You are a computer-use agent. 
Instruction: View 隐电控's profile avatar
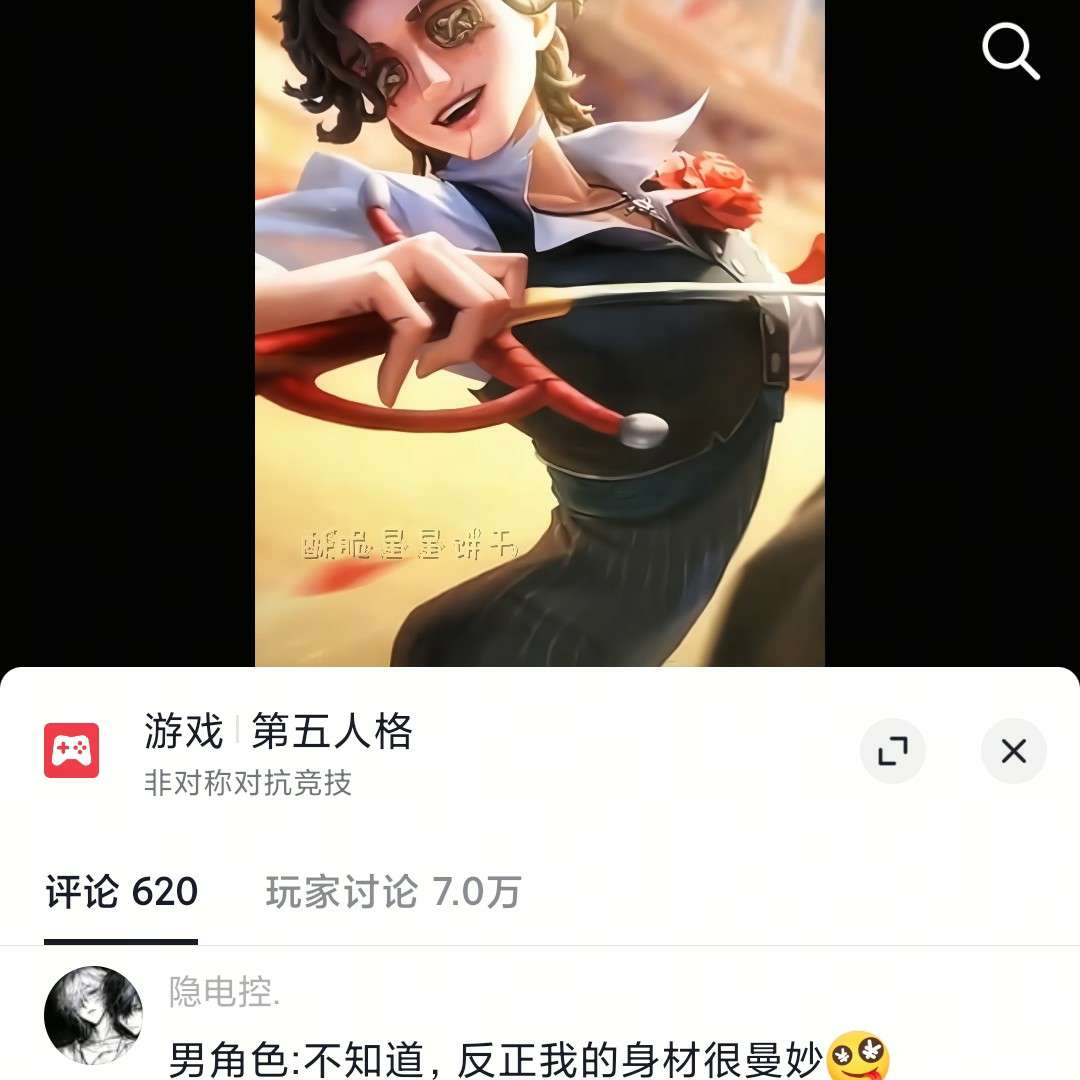click(x=93, y=1015)
